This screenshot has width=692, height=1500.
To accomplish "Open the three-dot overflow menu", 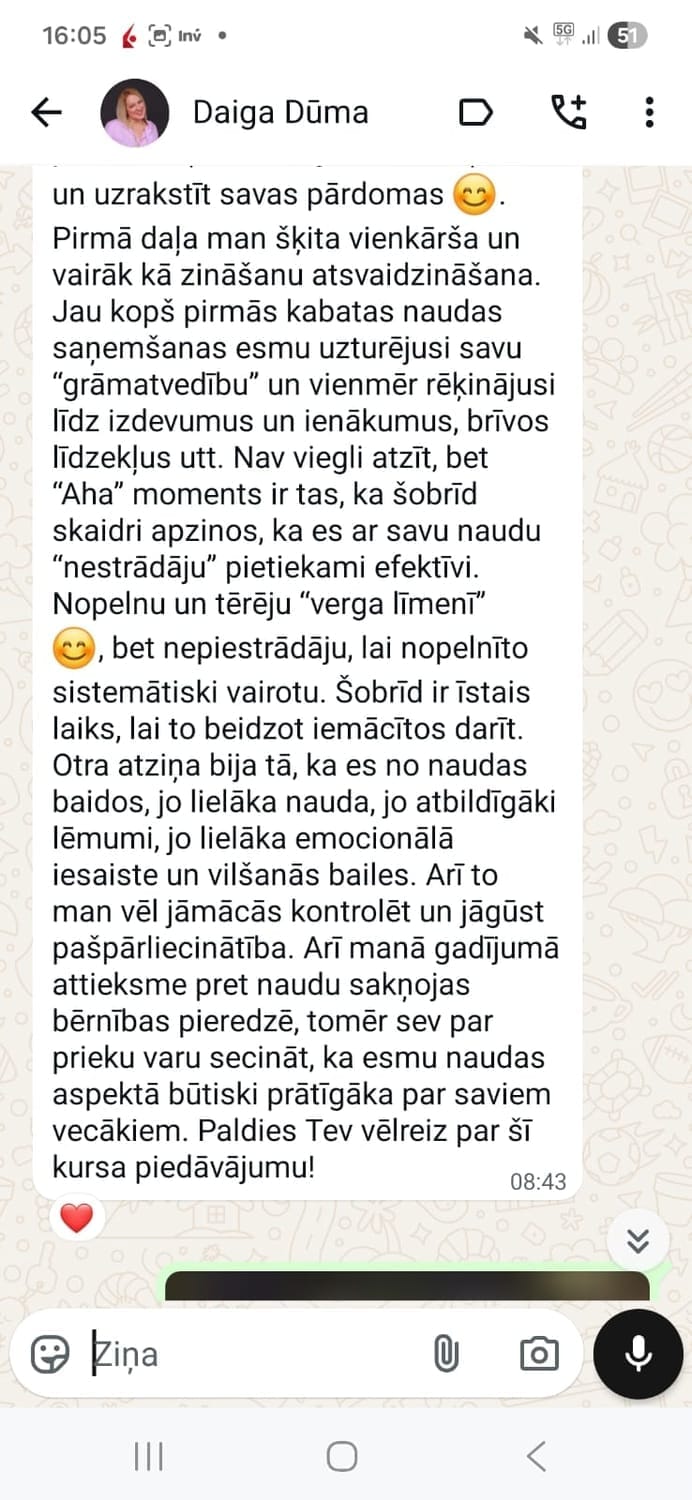I will 650,113.
